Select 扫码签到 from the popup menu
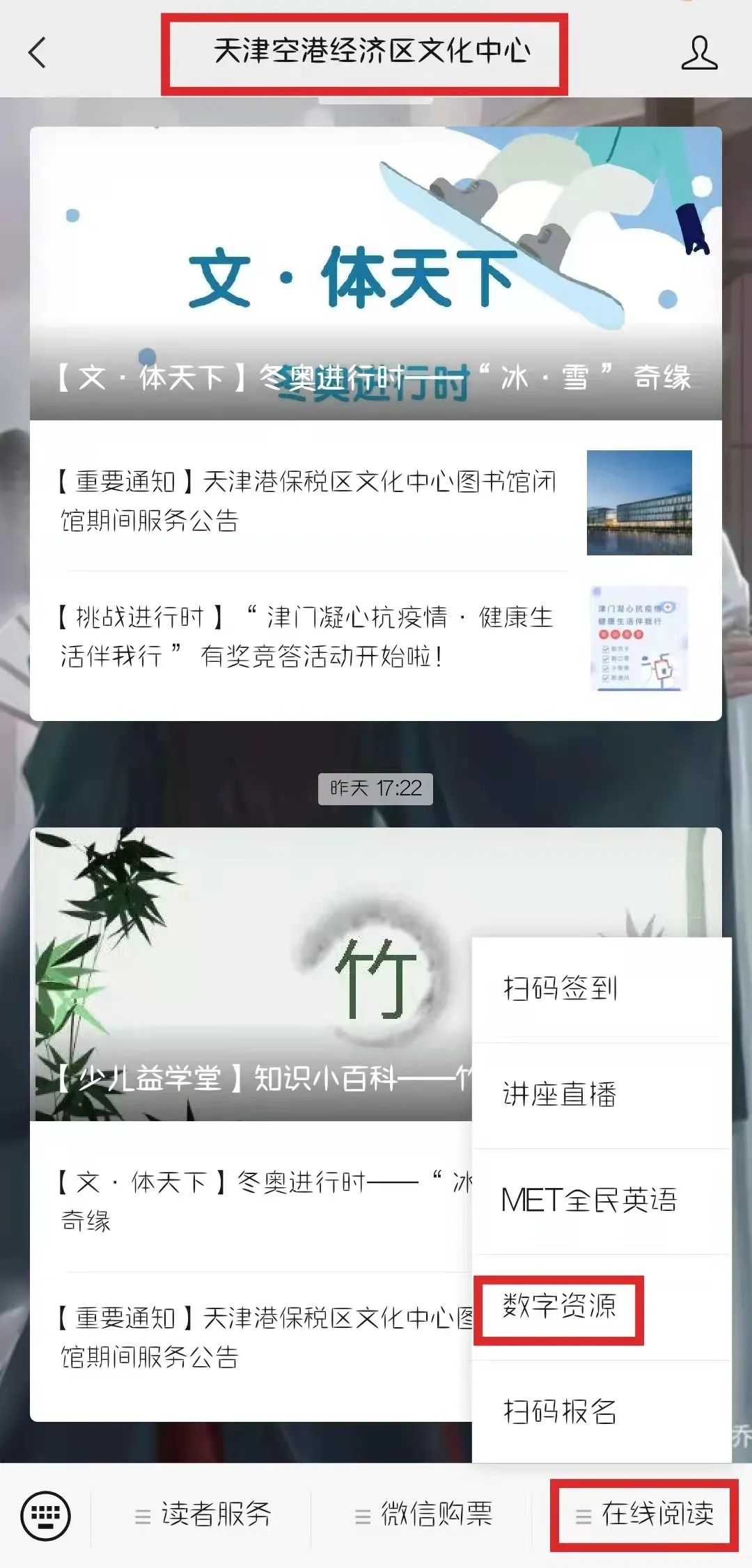Screen dimensions: 752x1568 pos(602,989)
